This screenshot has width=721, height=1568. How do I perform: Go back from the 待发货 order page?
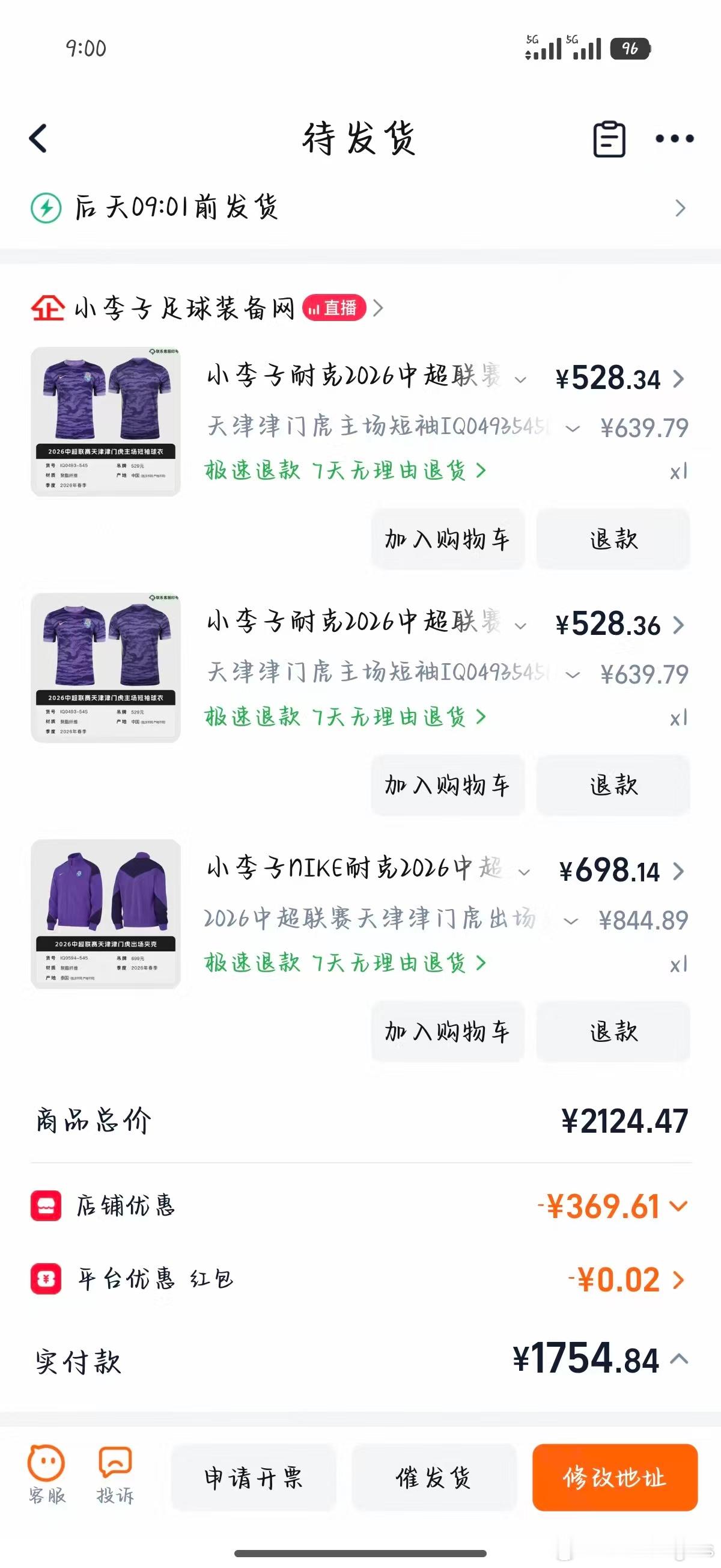pos(38,138)
